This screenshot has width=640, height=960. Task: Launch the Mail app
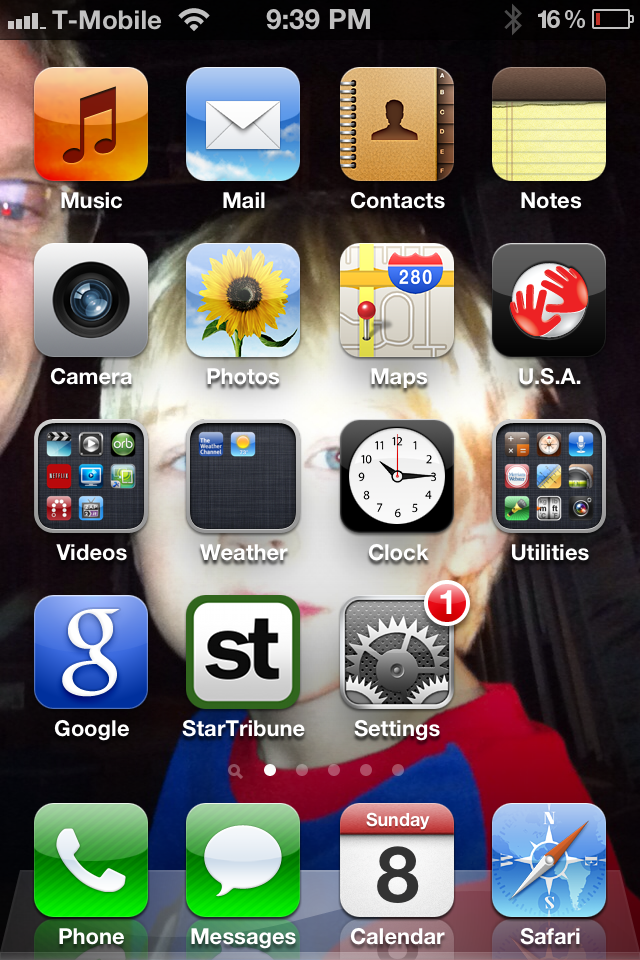243,124
